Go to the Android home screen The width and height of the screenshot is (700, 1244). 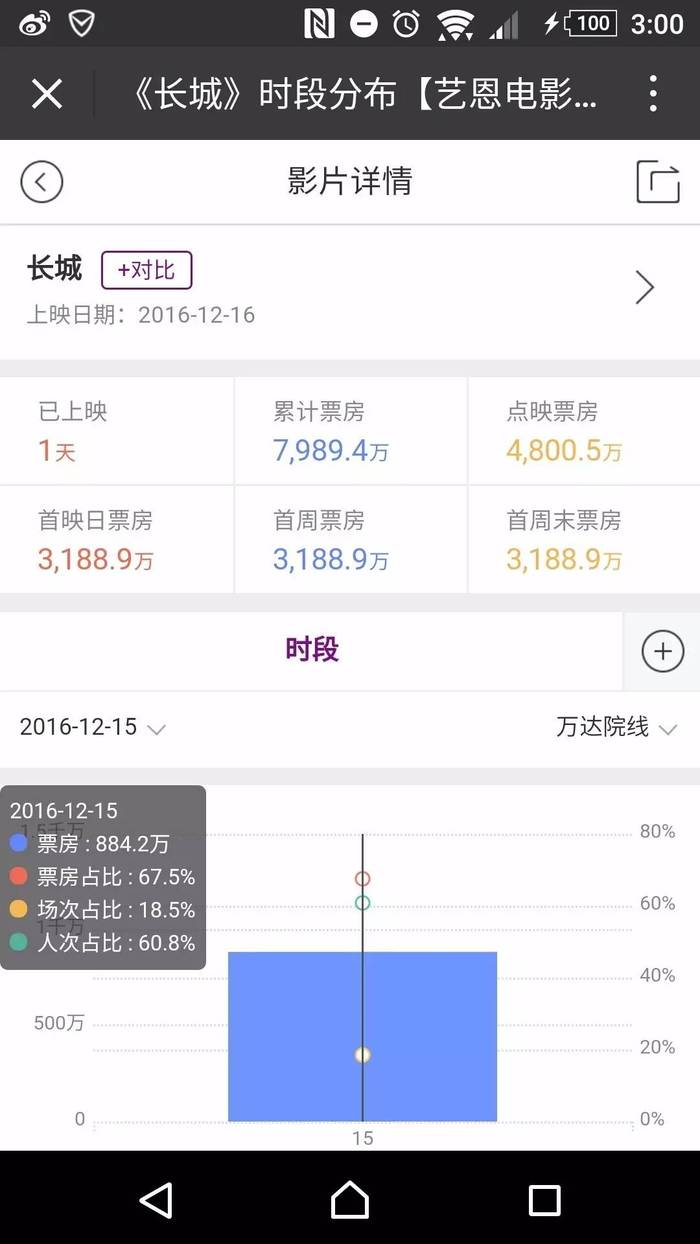coord(350,1199)
